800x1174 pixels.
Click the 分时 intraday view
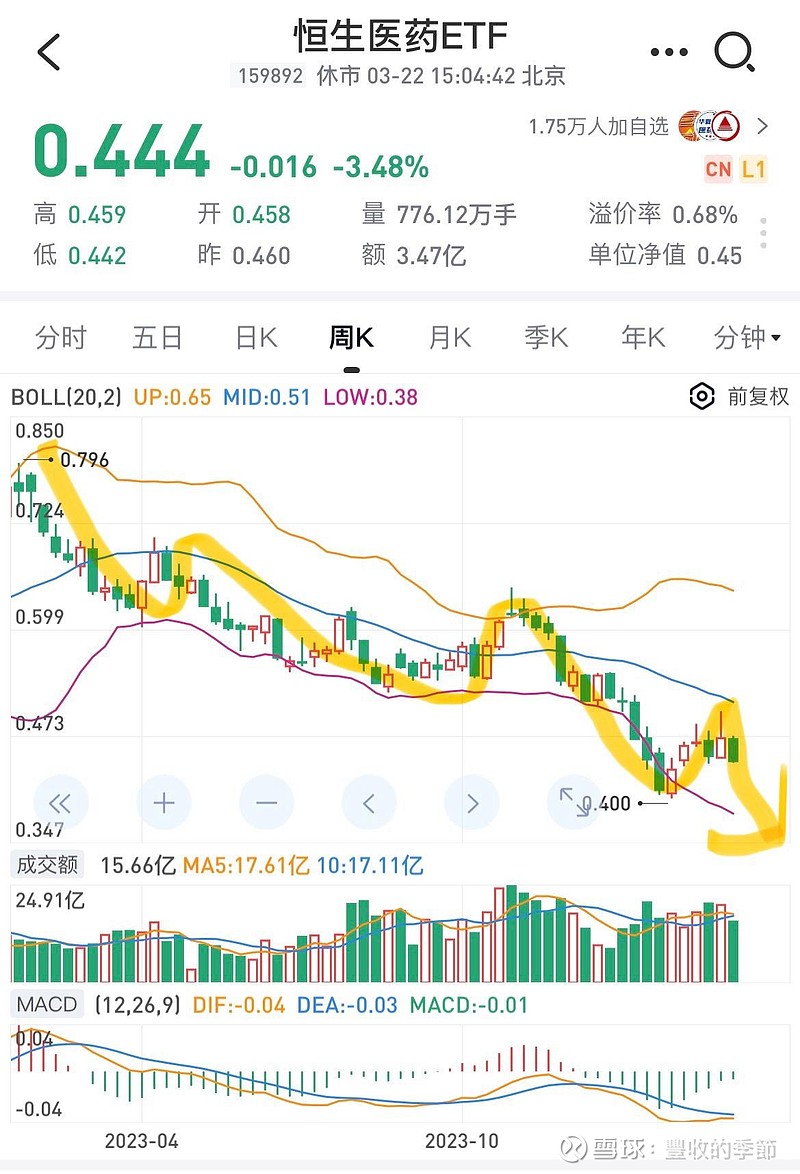62,338
